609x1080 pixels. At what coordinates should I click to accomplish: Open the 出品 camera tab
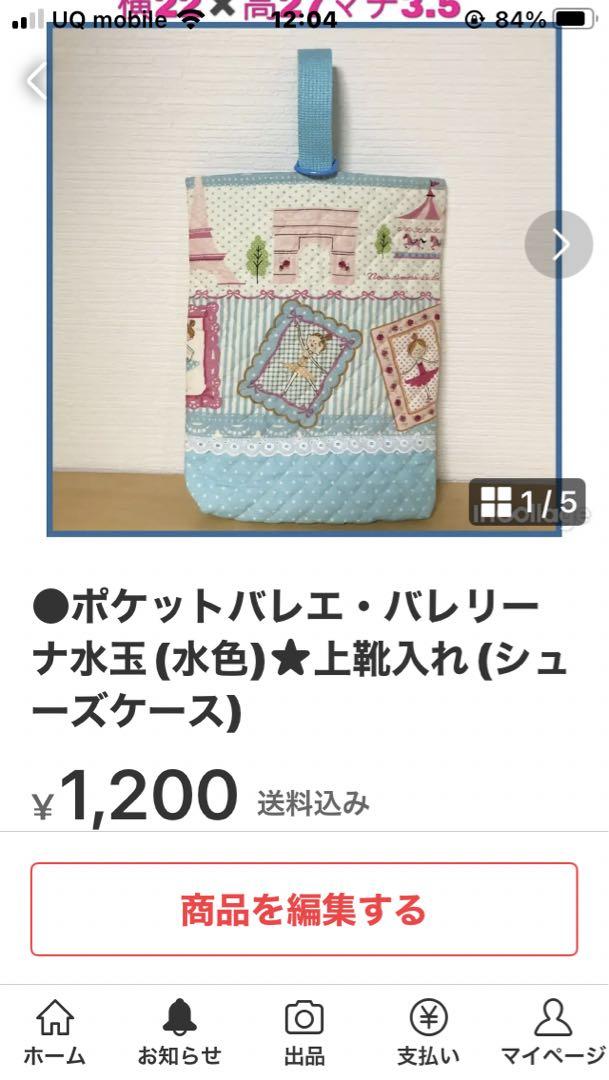click(304, 1033)
